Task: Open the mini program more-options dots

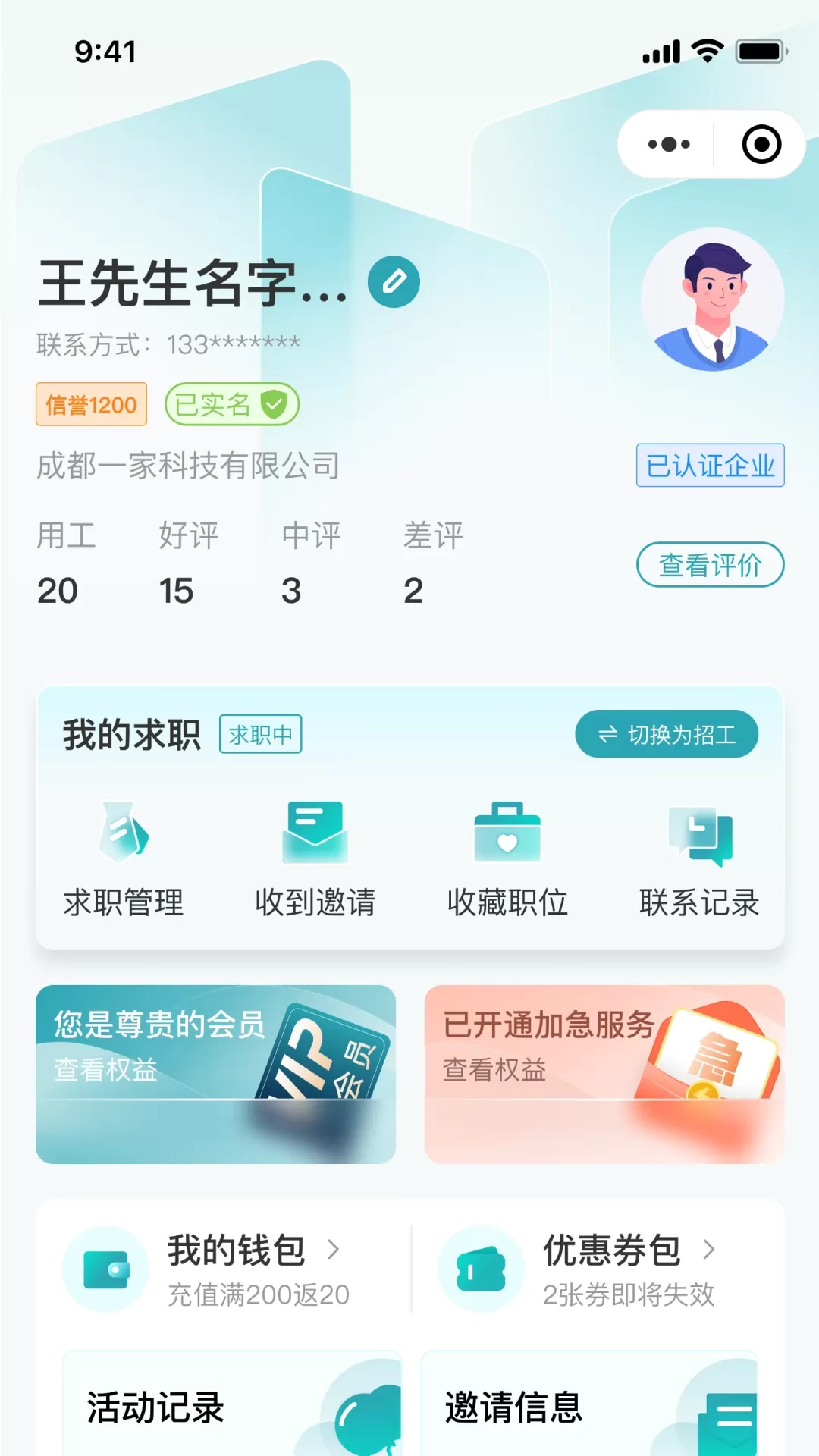Action: click(x=669, y=144)
